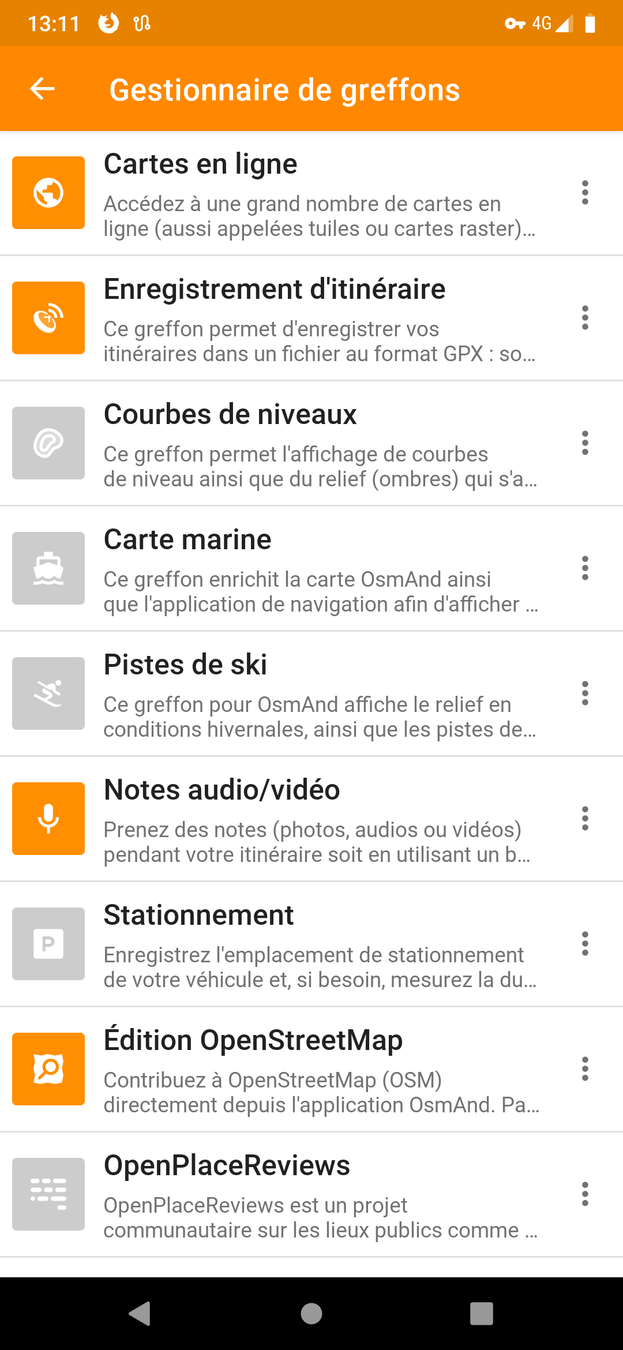This screenshot has height=1350, width=623.
Task: Go back using the app bar arrow
Action: pyautogui.click(x=42, y=89)
